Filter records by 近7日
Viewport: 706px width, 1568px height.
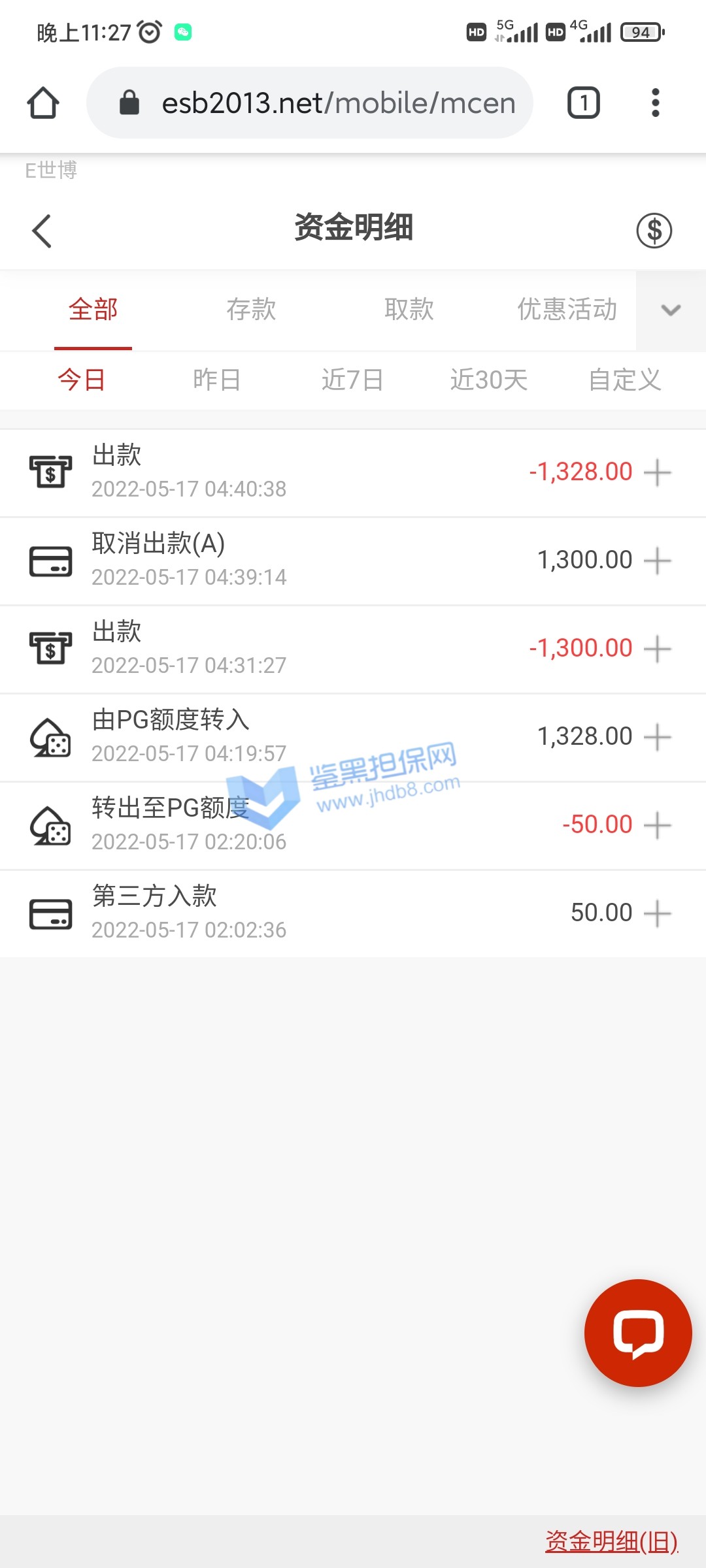[x=352, y=380]
